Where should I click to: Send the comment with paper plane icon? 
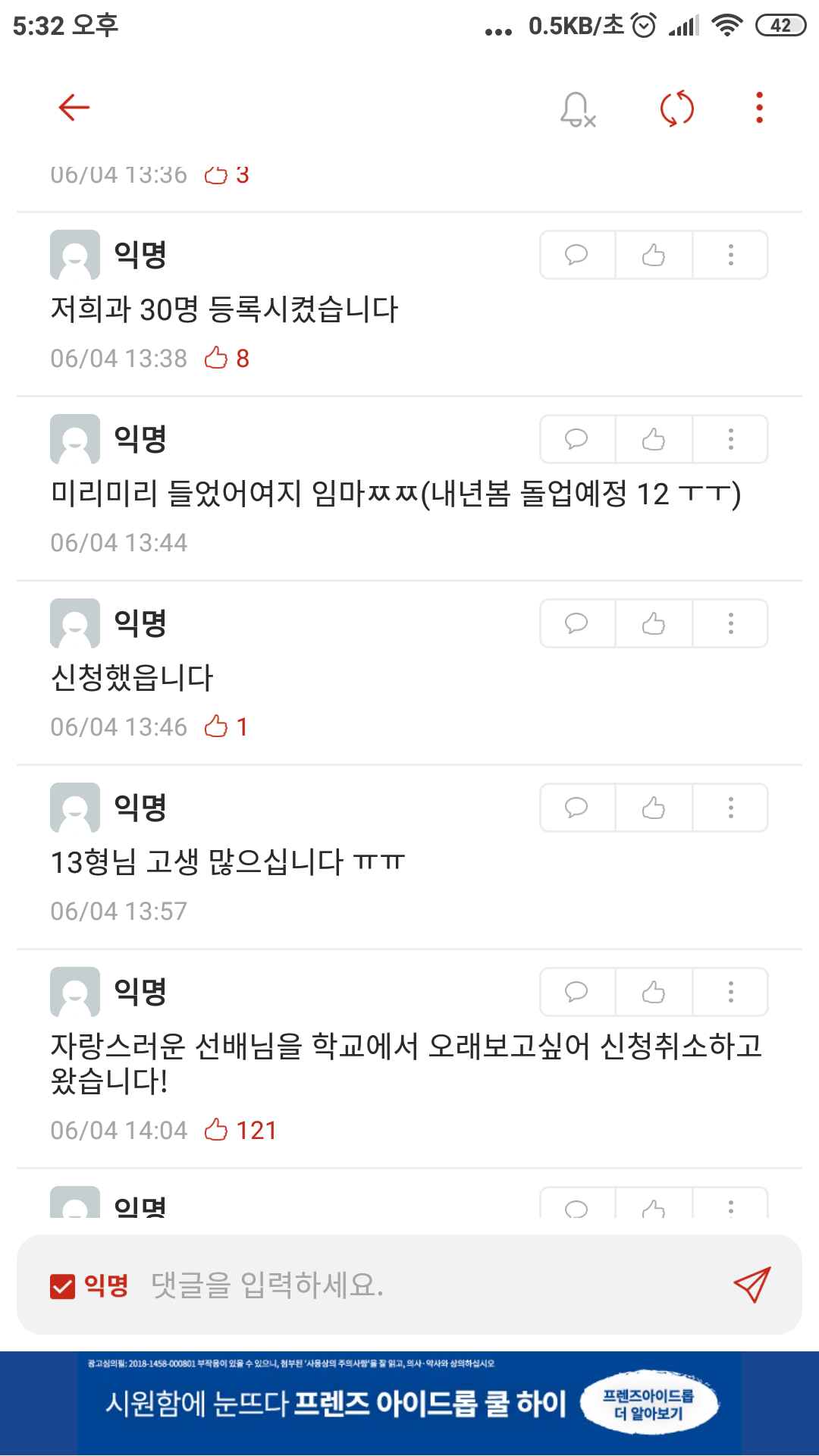752,1285
